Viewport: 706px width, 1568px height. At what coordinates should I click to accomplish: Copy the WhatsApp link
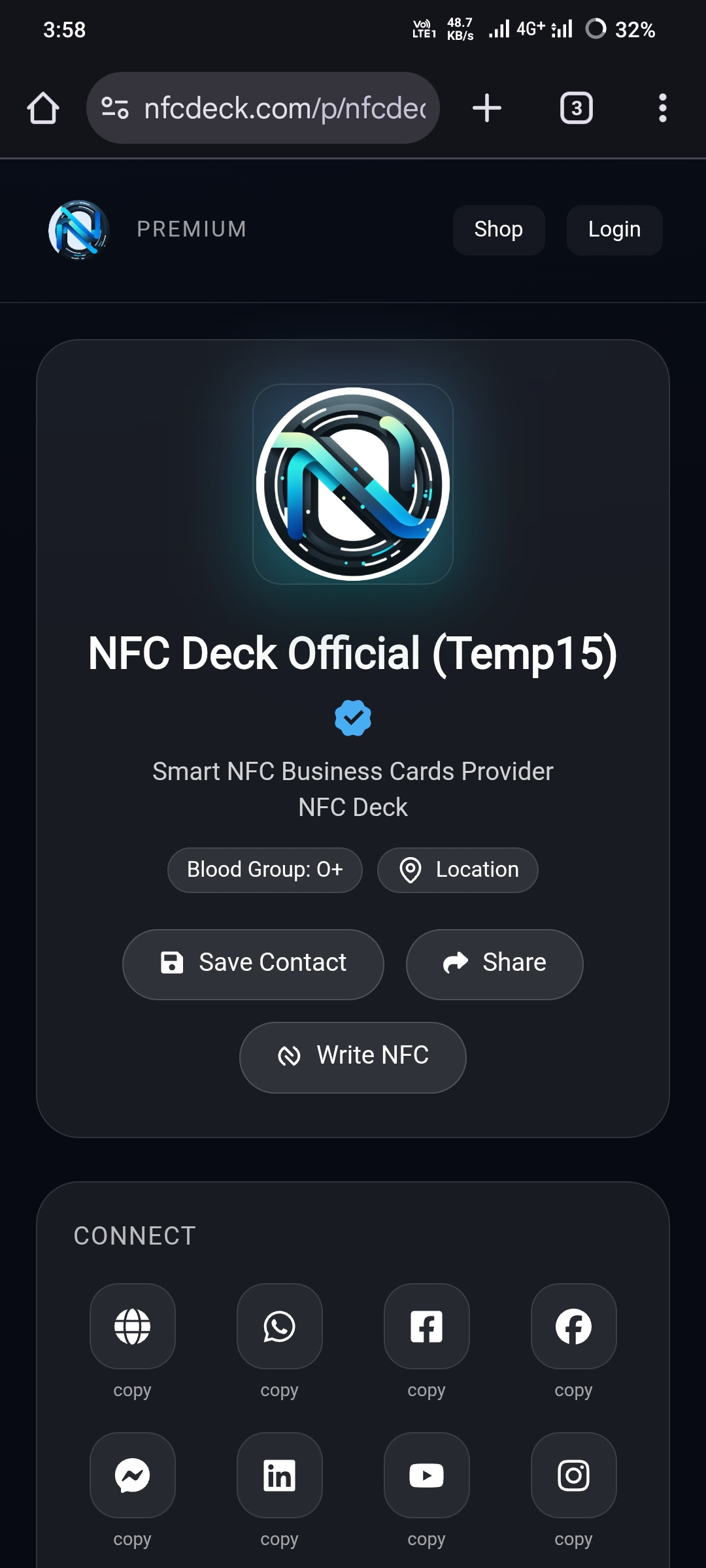280,1390
